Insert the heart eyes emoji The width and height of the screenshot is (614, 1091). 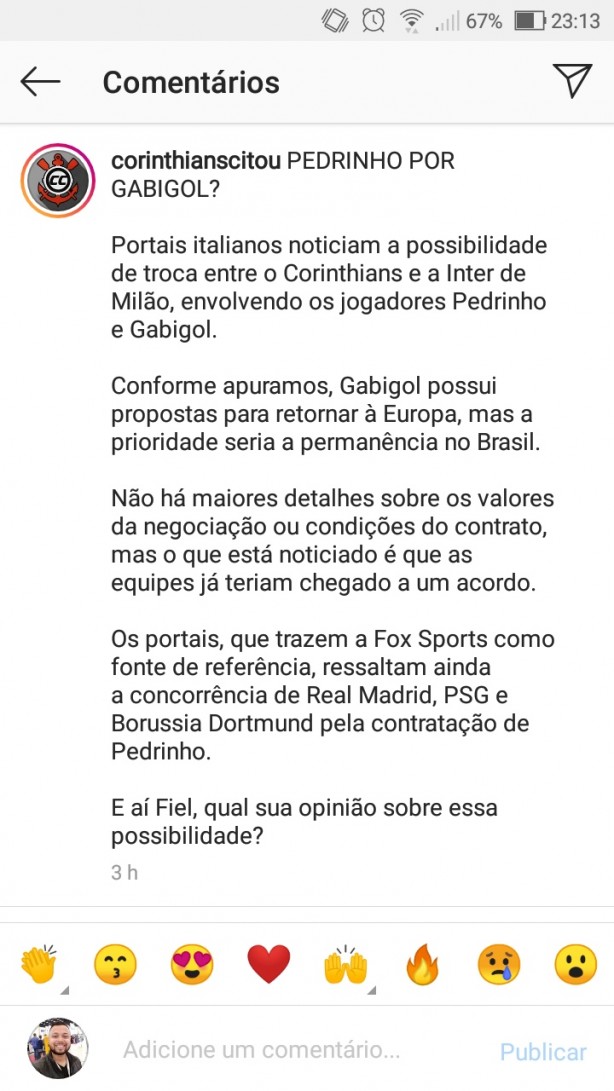click(x=192, y=964)
